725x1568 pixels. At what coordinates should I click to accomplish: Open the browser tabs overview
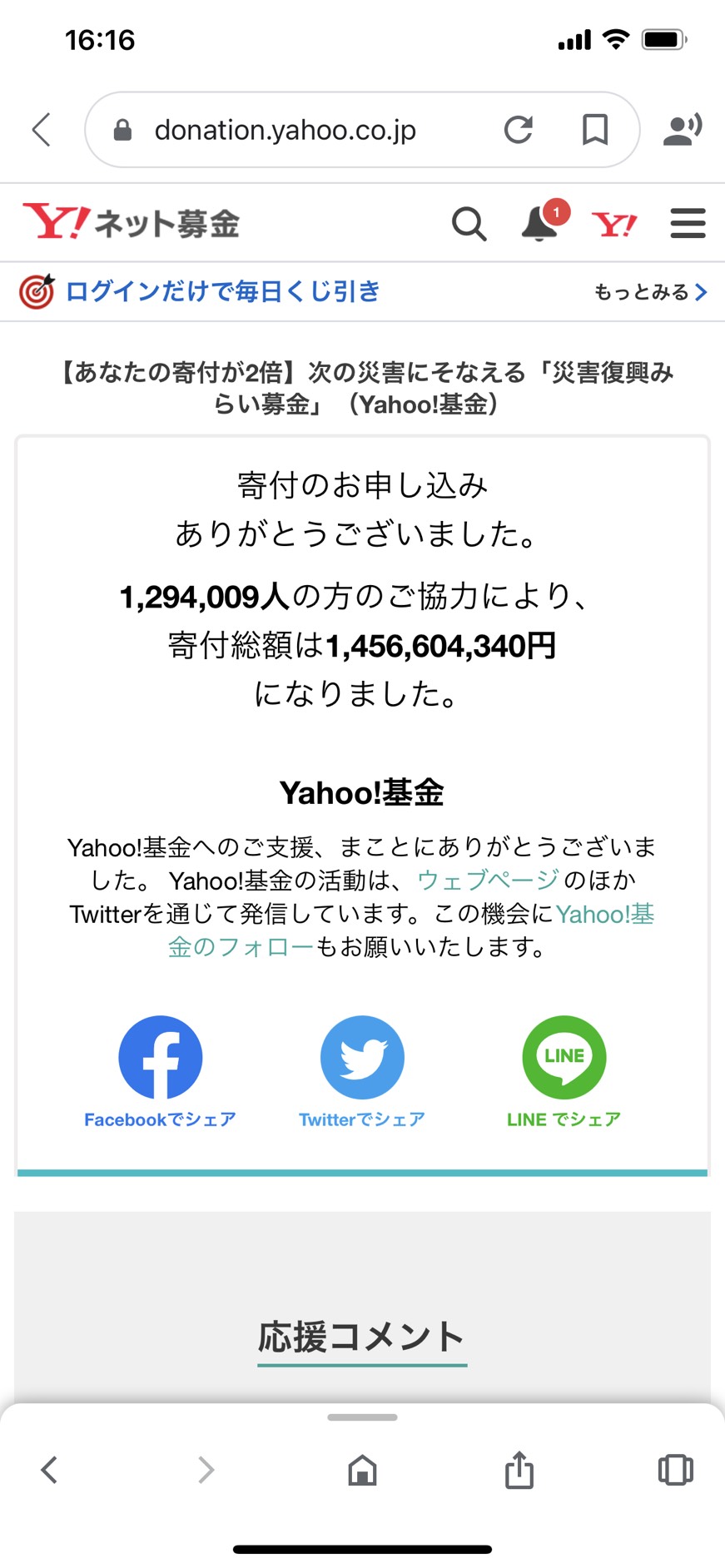675,1470
